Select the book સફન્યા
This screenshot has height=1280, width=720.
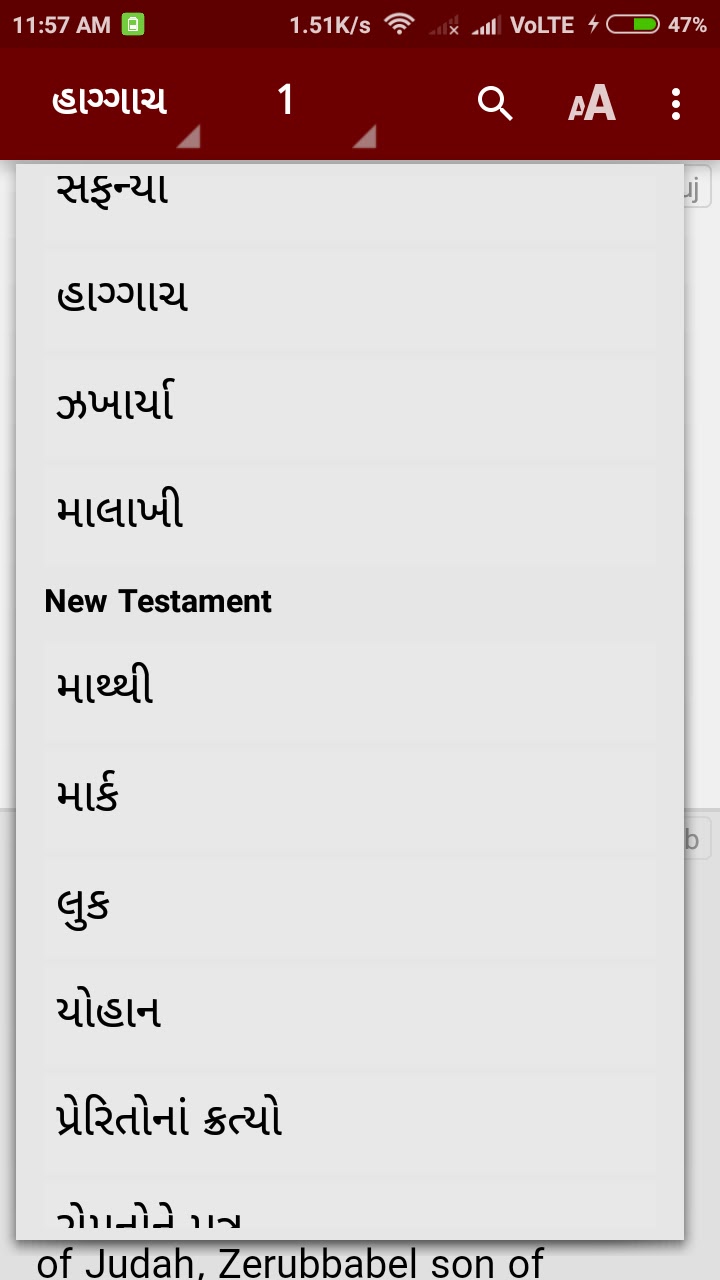(x=350, y=195)
